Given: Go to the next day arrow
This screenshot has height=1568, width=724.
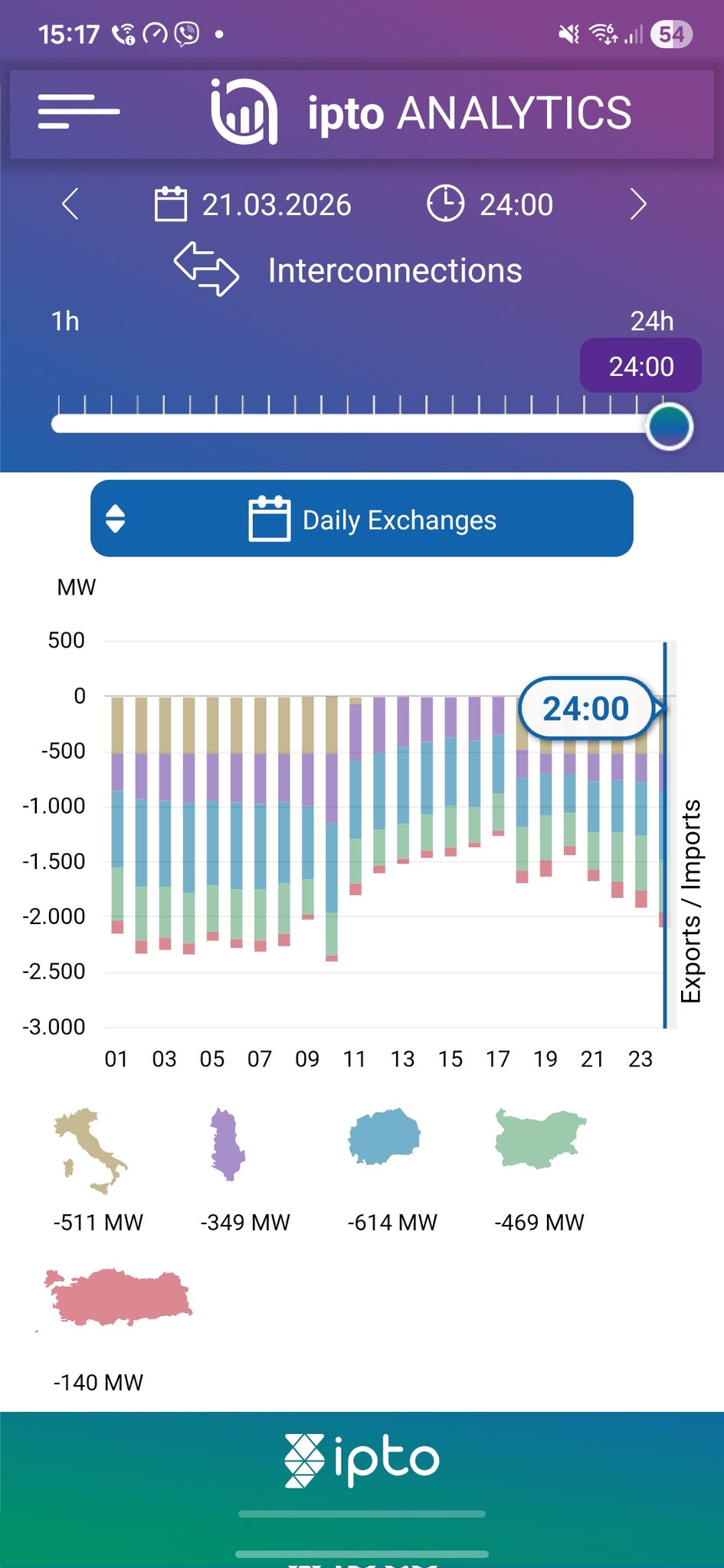Looking at the screenshot, I should (637, 204).
